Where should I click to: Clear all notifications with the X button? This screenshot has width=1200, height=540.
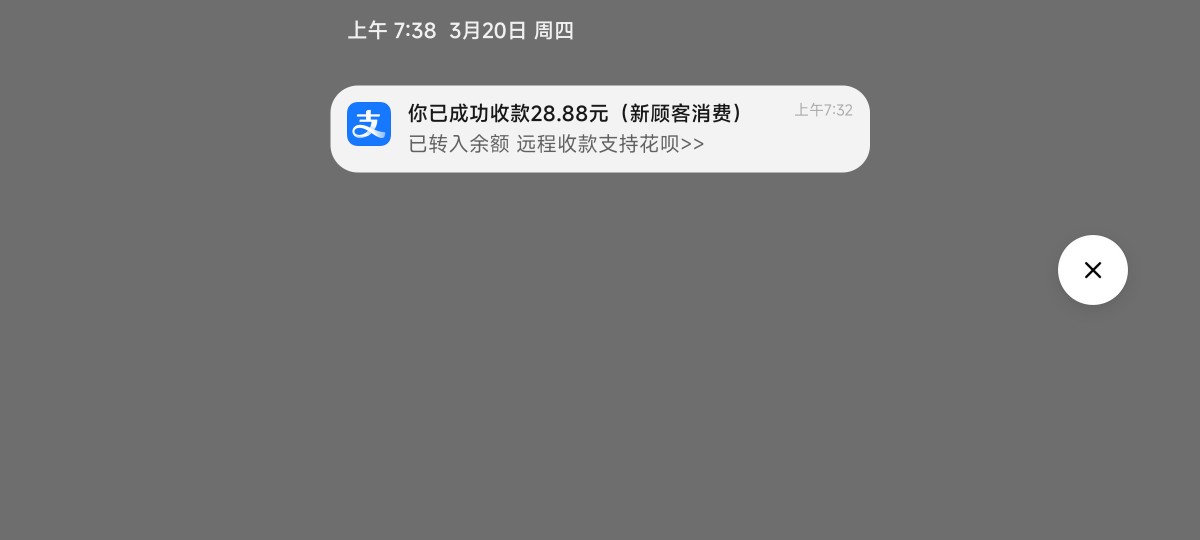[x=1092, y=270]
